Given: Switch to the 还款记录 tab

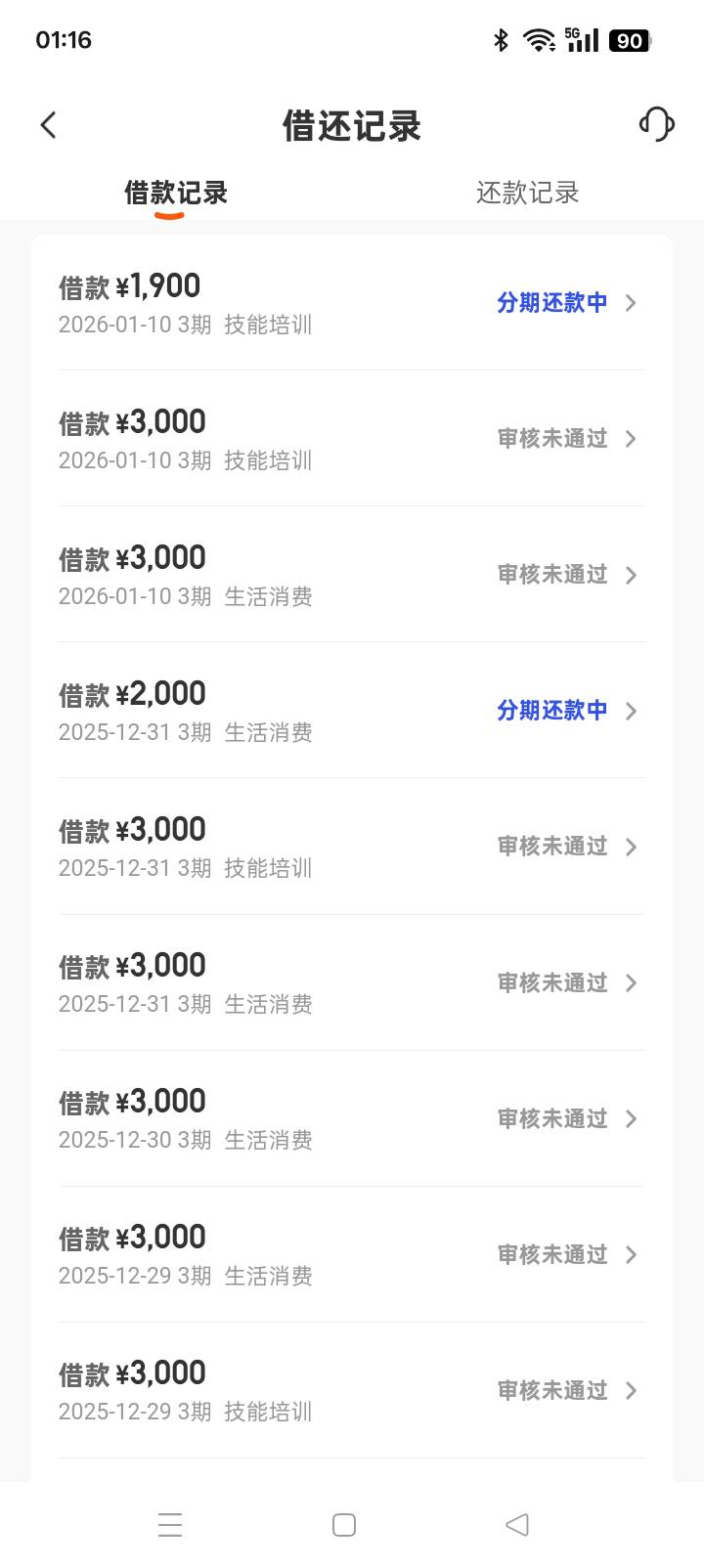Looking at the screenshot, I should tap(527, 193).
